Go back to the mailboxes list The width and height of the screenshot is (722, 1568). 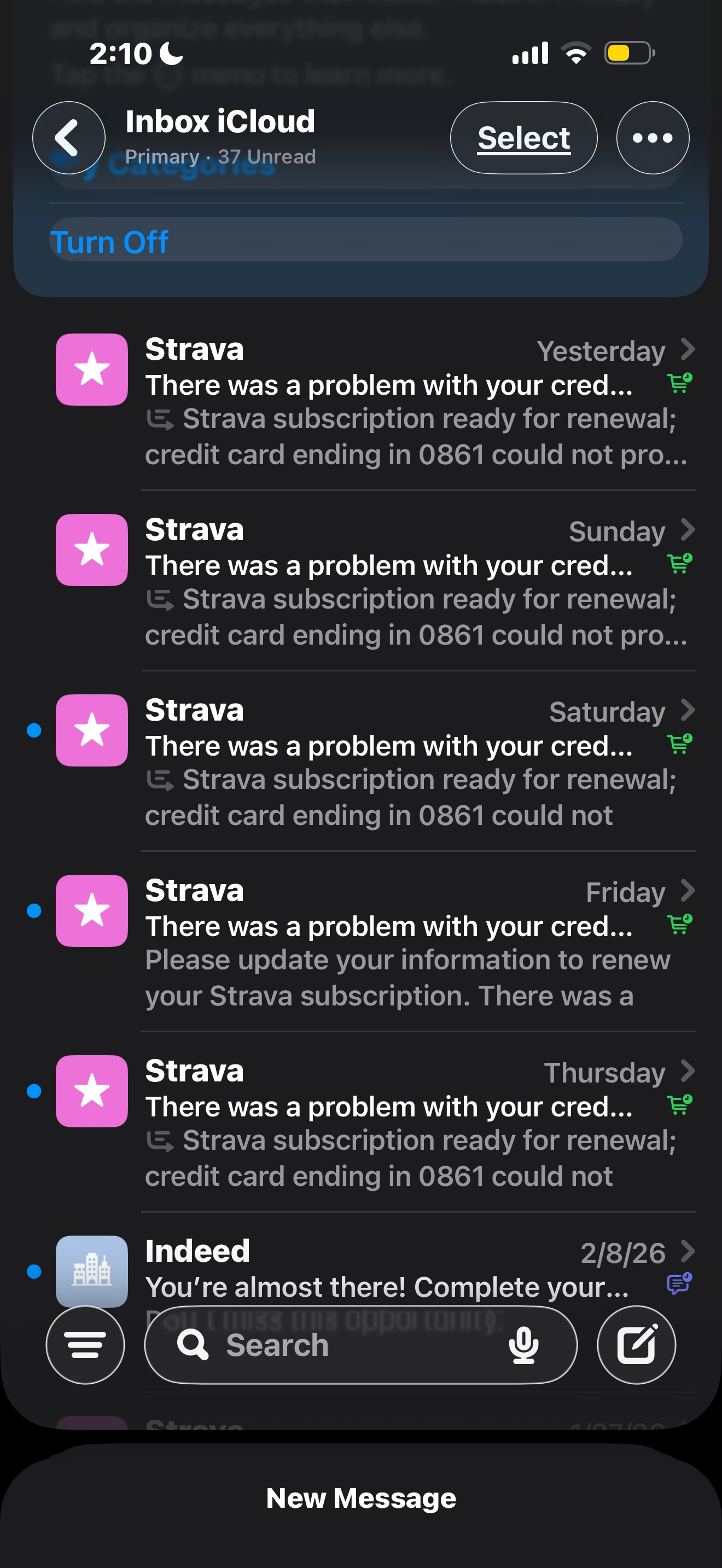pos(69,138)
